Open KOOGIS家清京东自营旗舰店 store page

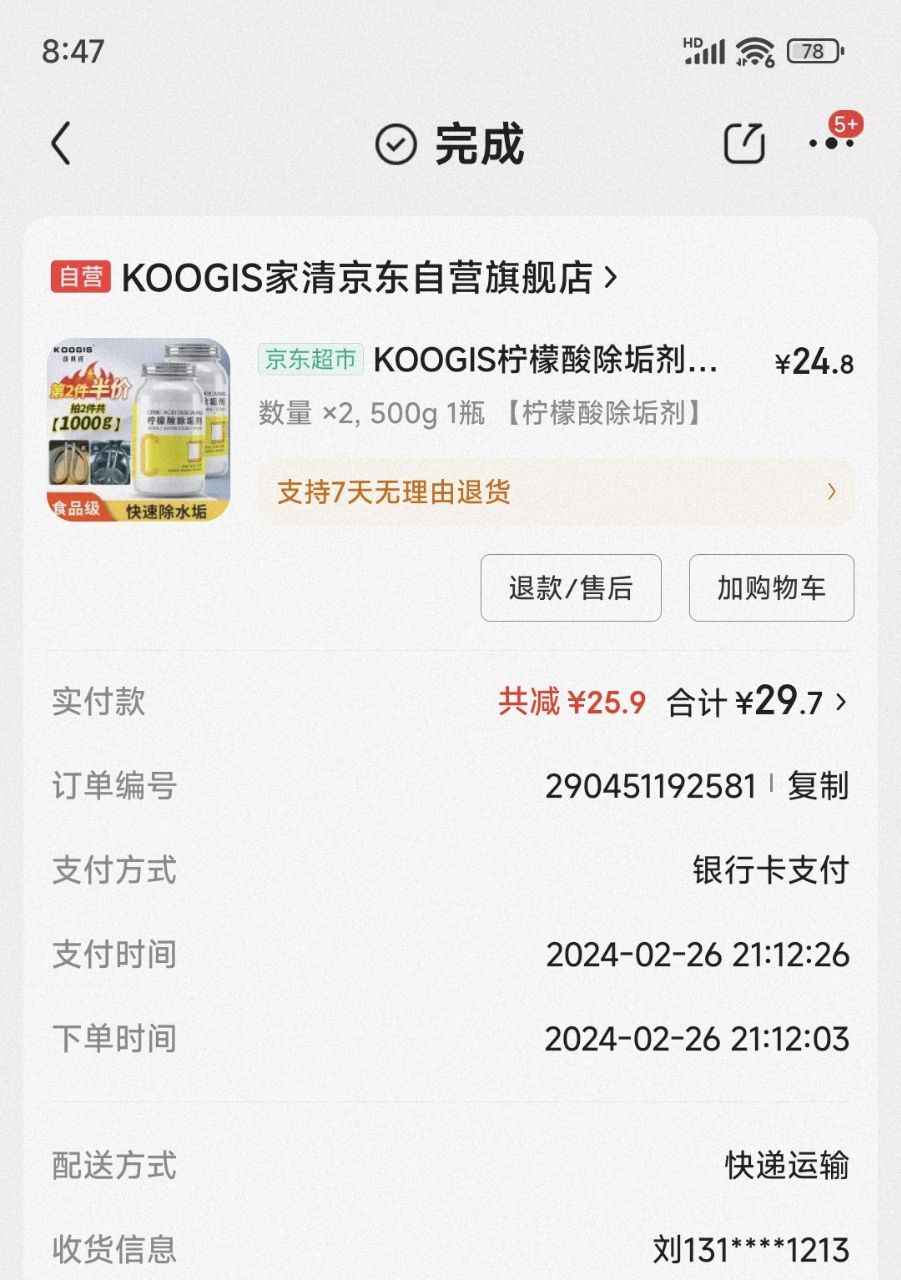pyautogui.click(x=356, y=278)
